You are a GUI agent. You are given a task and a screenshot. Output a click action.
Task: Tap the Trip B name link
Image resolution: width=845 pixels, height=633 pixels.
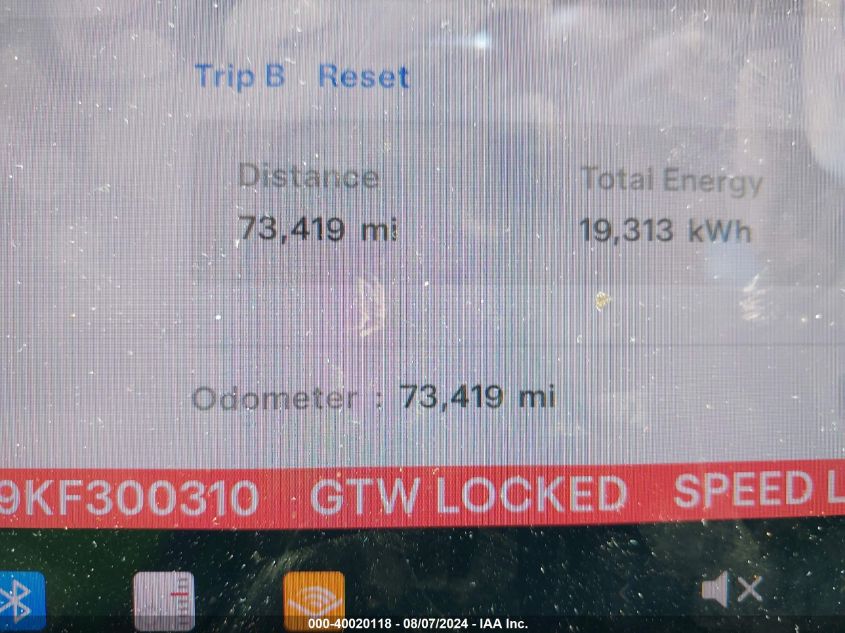[240, 76]
